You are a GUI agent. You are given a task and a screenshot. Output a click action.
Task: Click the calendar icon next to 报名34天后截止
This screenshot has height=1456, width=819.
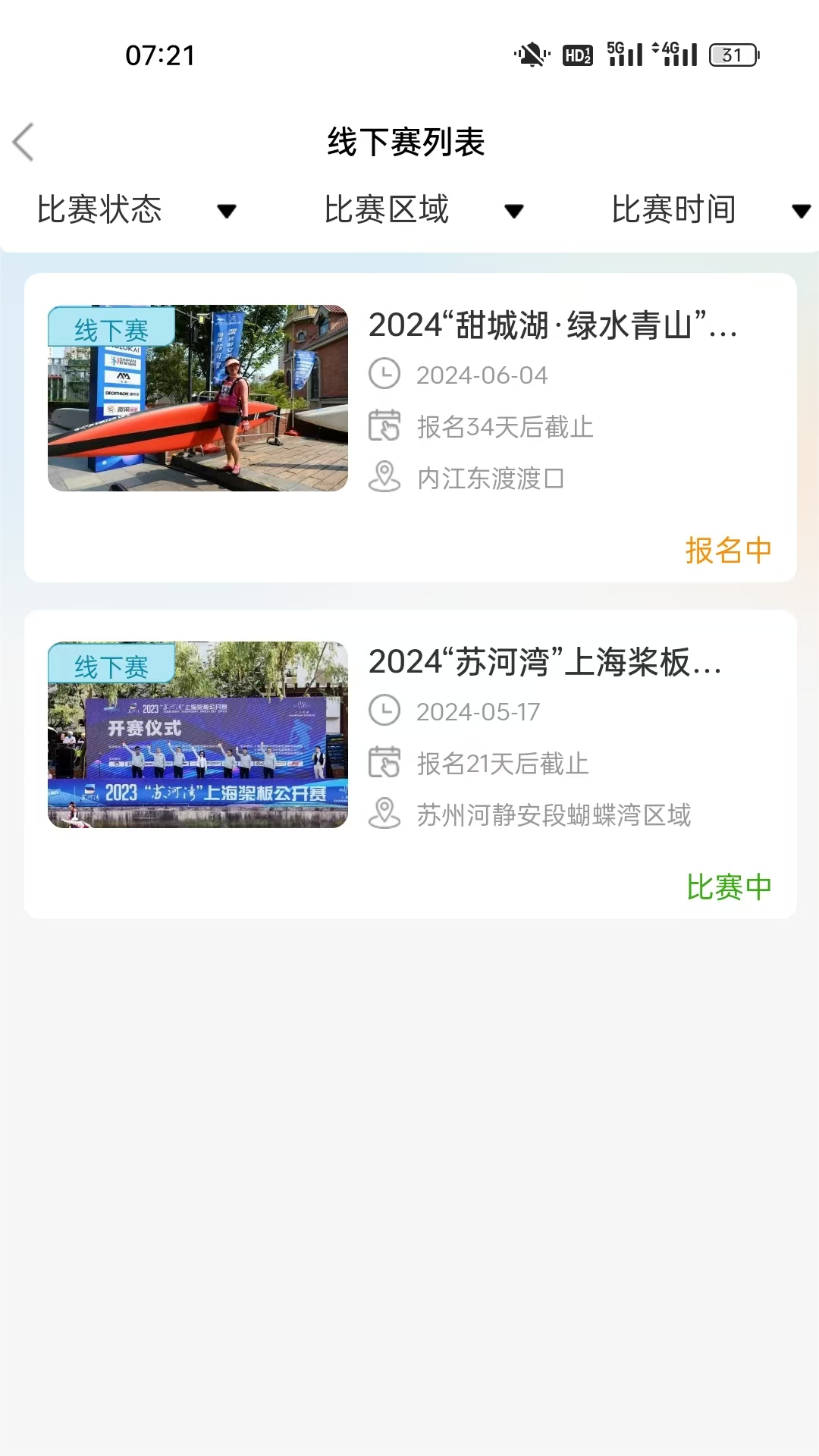pos(385,427)
